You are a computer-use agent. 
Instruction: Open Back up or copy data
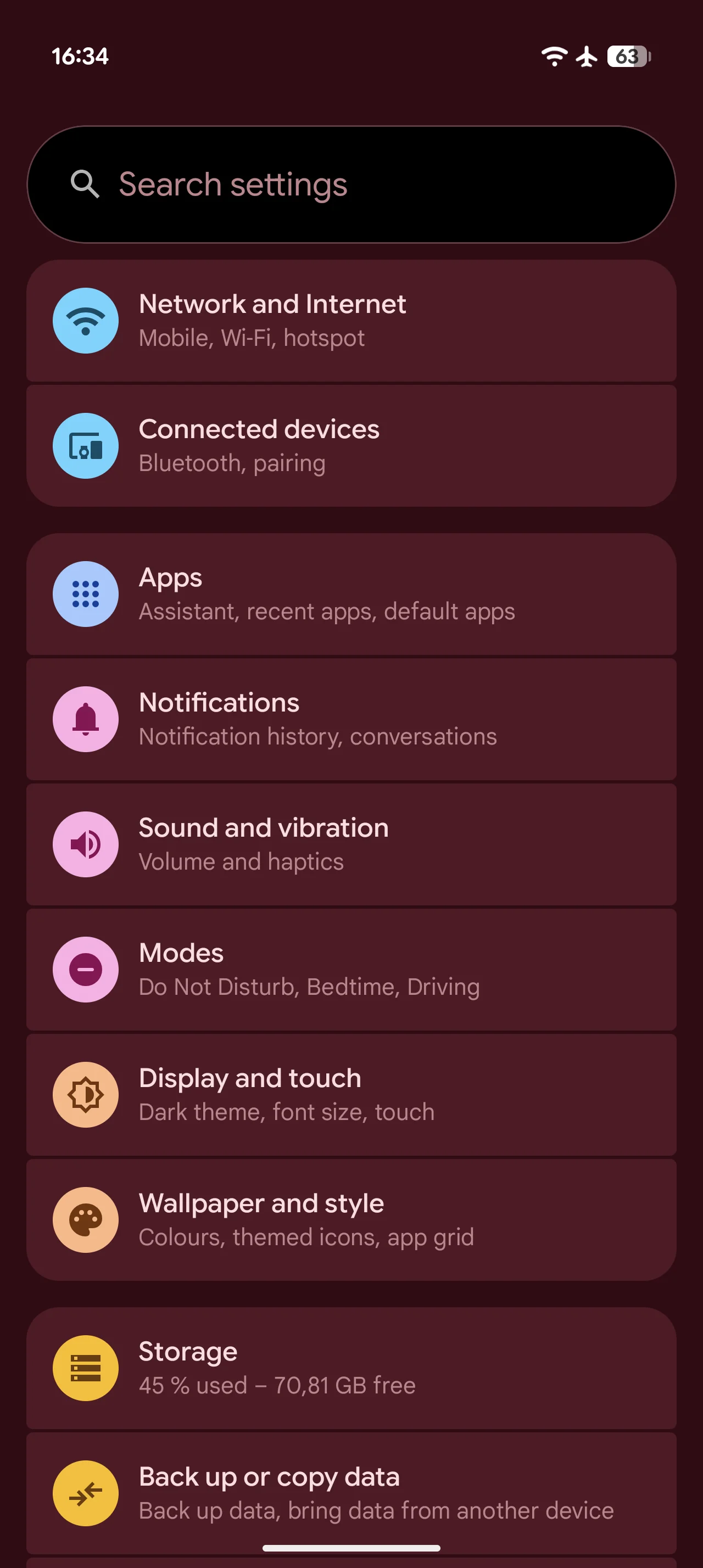point(351,1493)
